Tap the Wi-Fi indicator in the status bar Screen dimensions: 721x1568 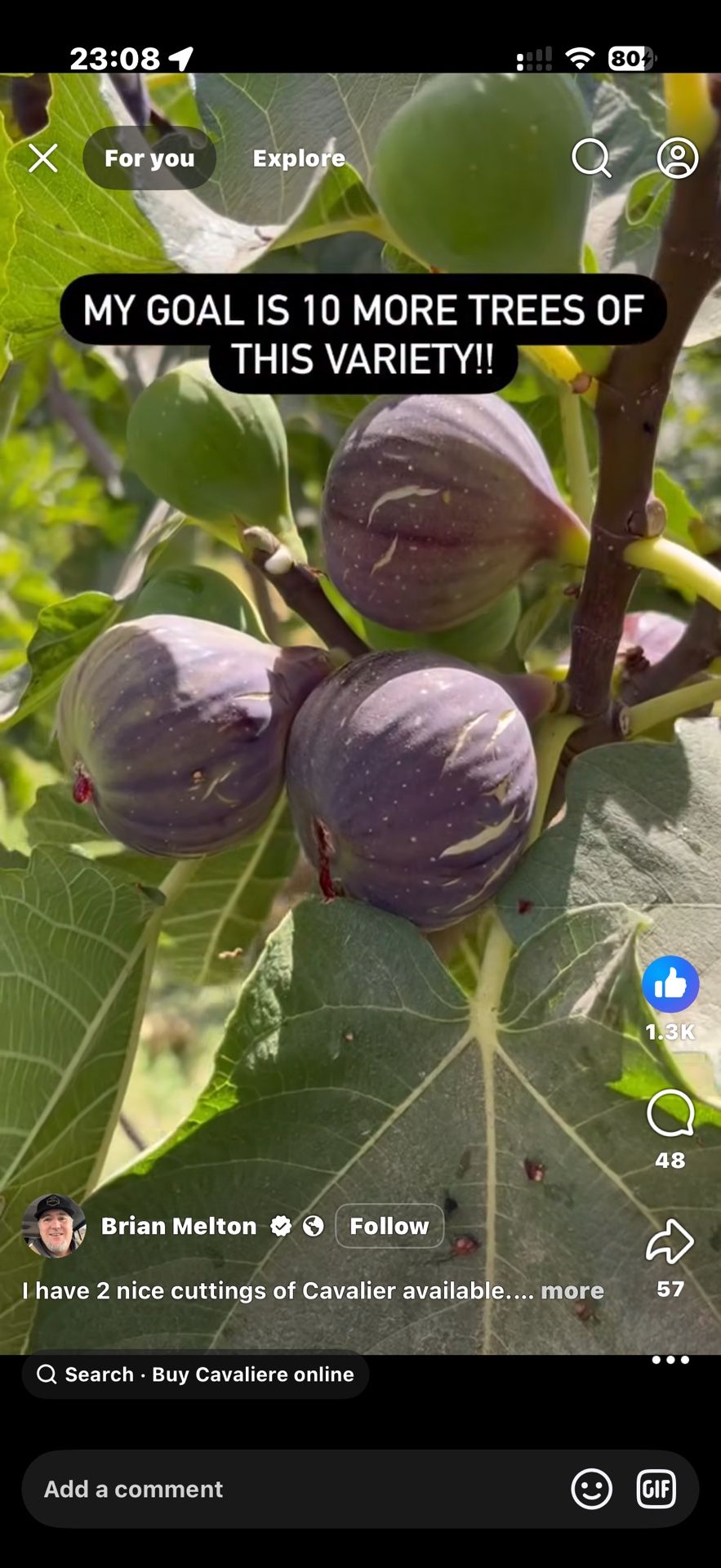[581, 57]
